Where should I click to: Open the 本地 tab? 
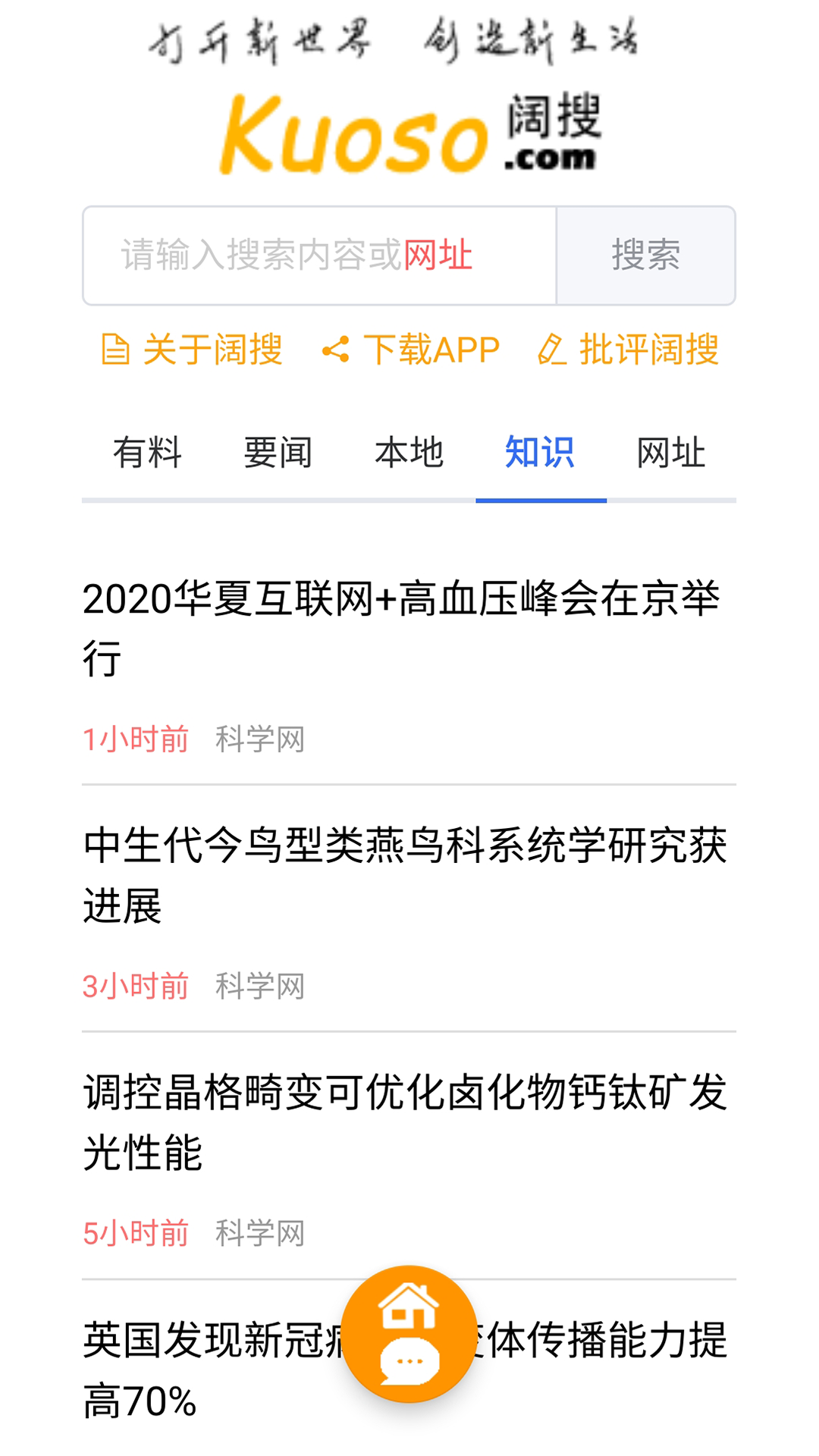409,453
